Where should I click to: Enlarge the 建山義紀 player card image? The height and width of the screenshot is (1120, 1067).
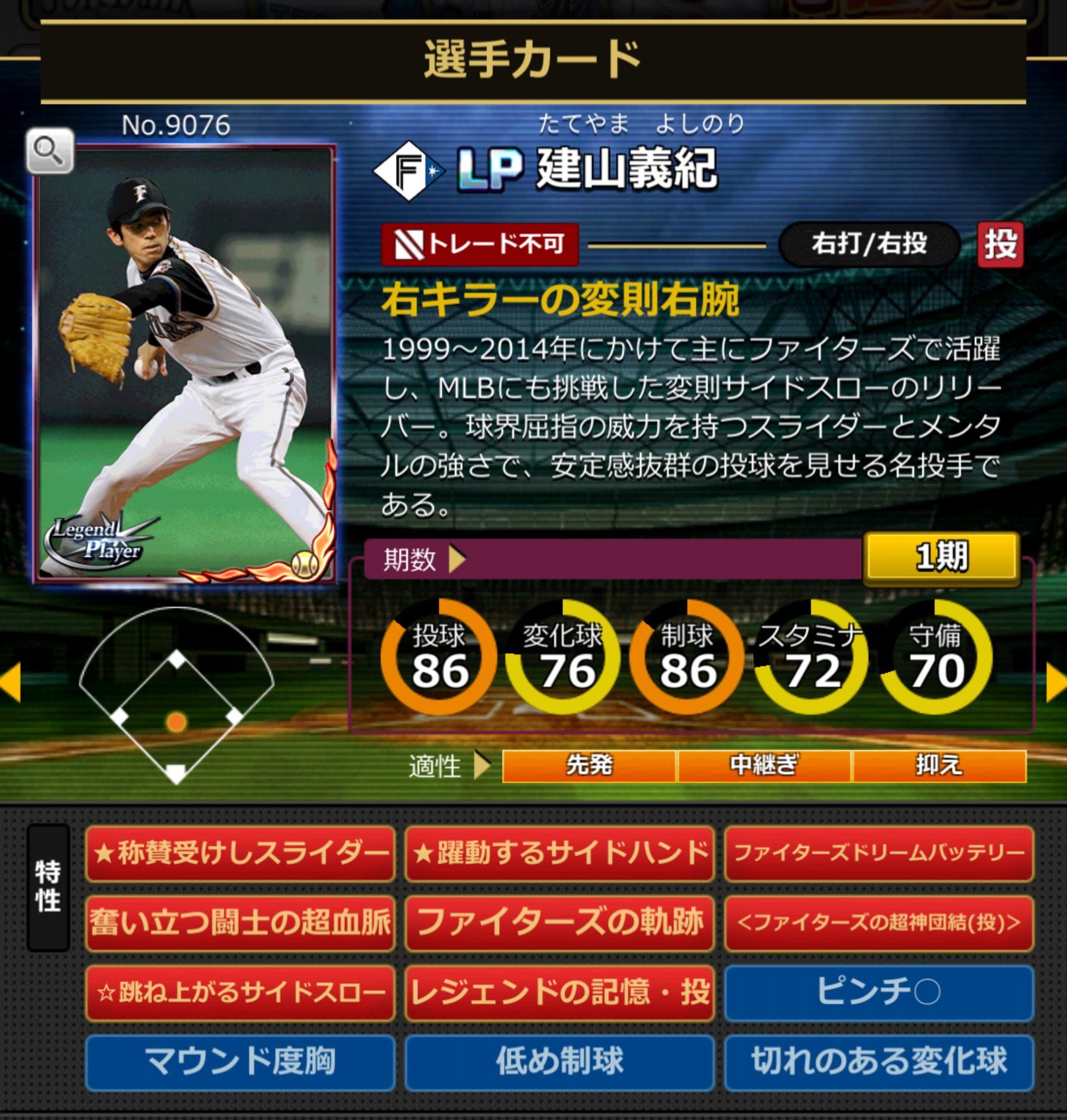tap(185, 364)
